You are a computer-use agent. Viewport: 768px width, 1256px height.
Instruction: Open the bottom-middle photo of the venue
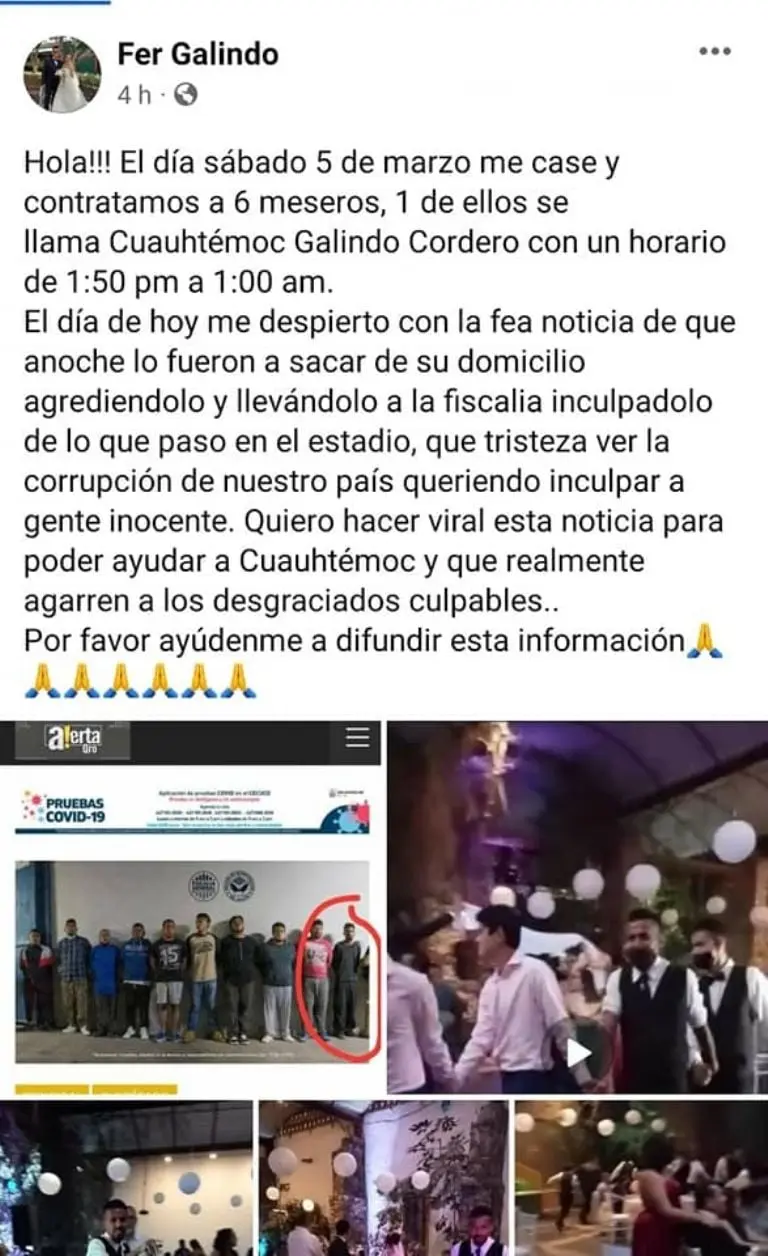(x=384, y=1178)
